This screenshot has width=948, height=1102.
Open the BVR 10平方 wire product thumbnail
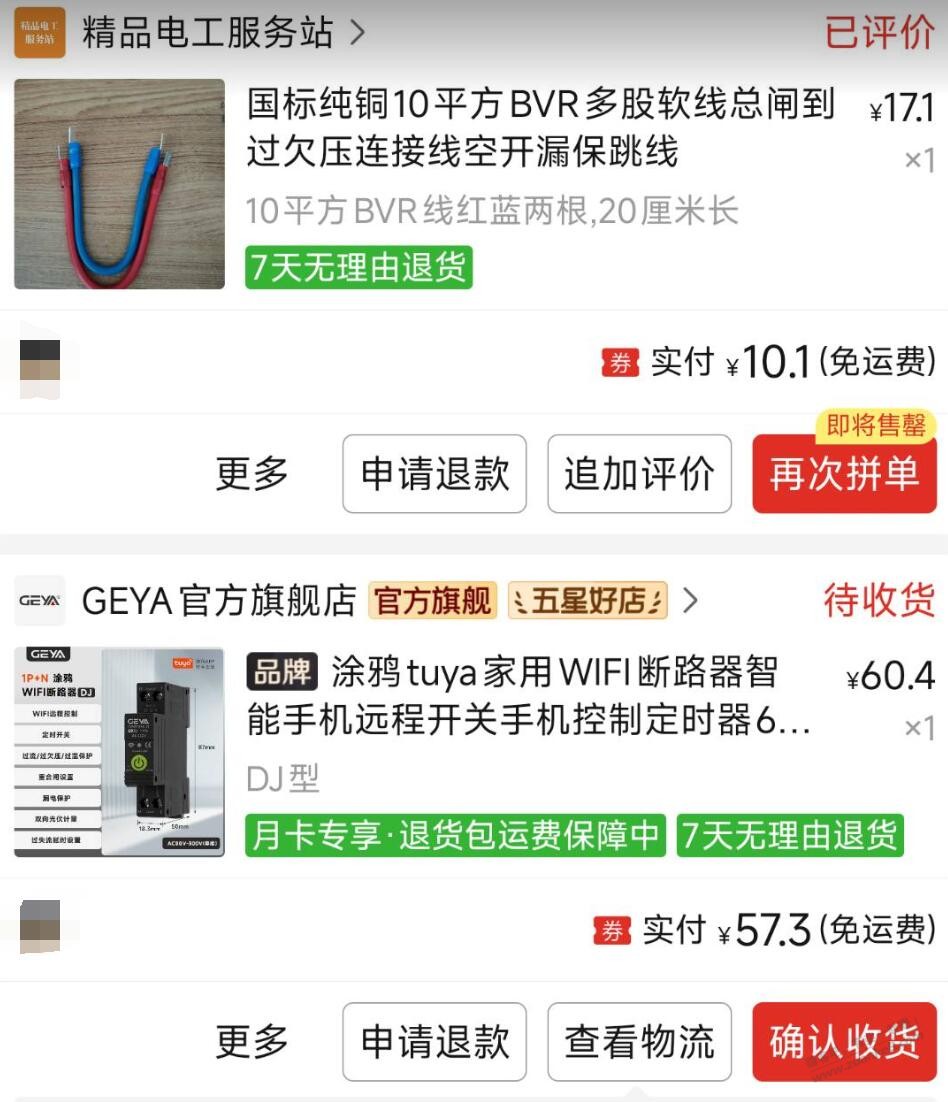click(x=120, y=184)
